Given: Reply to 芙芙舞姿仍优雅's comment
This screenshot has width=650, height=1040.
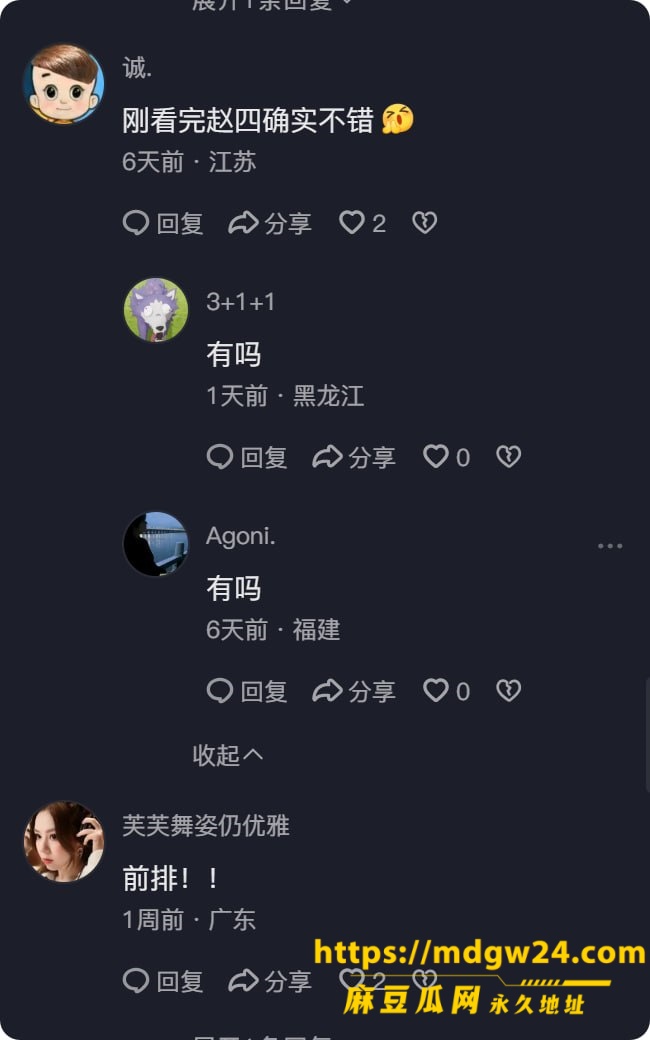Looking at the screenshot, I should pos(163,981).
